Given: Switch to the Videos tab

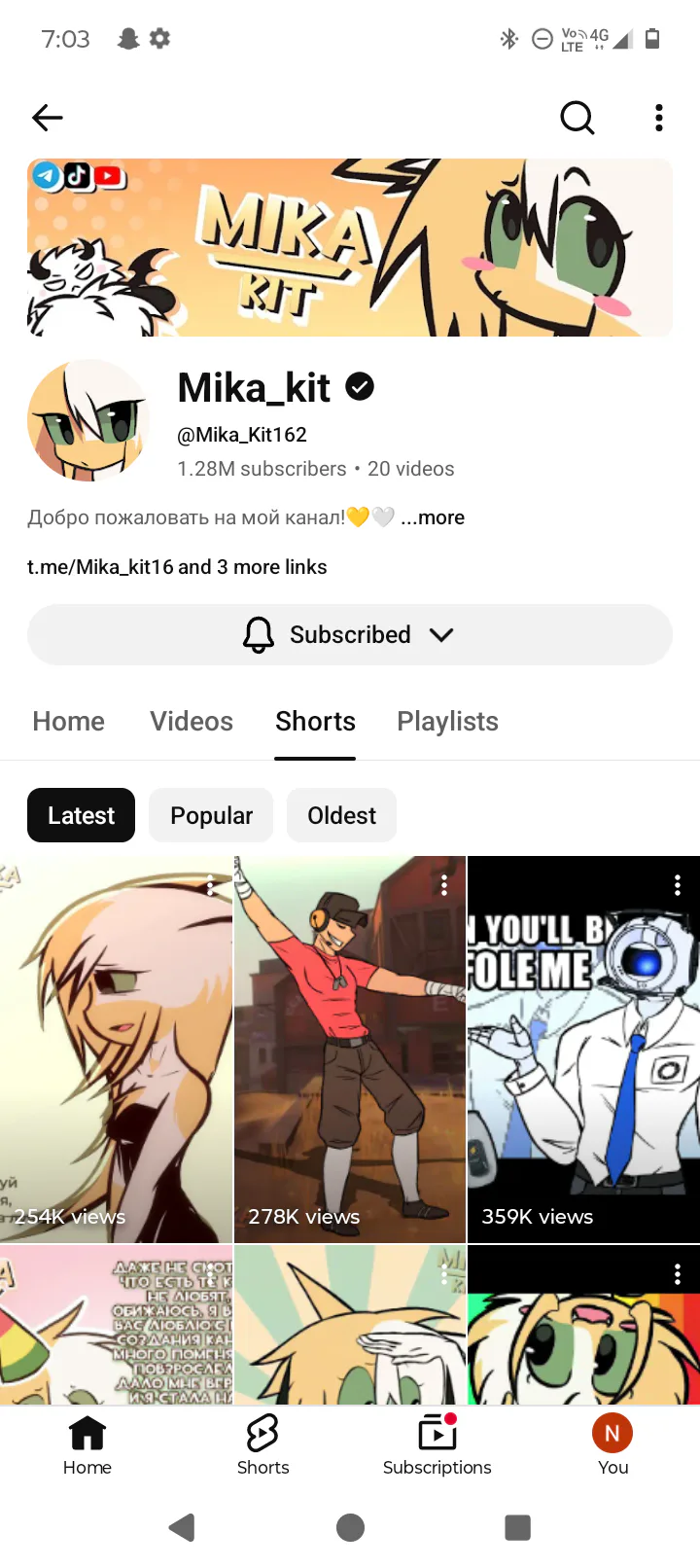Looking at the screenshot, I should coord(192,721).
